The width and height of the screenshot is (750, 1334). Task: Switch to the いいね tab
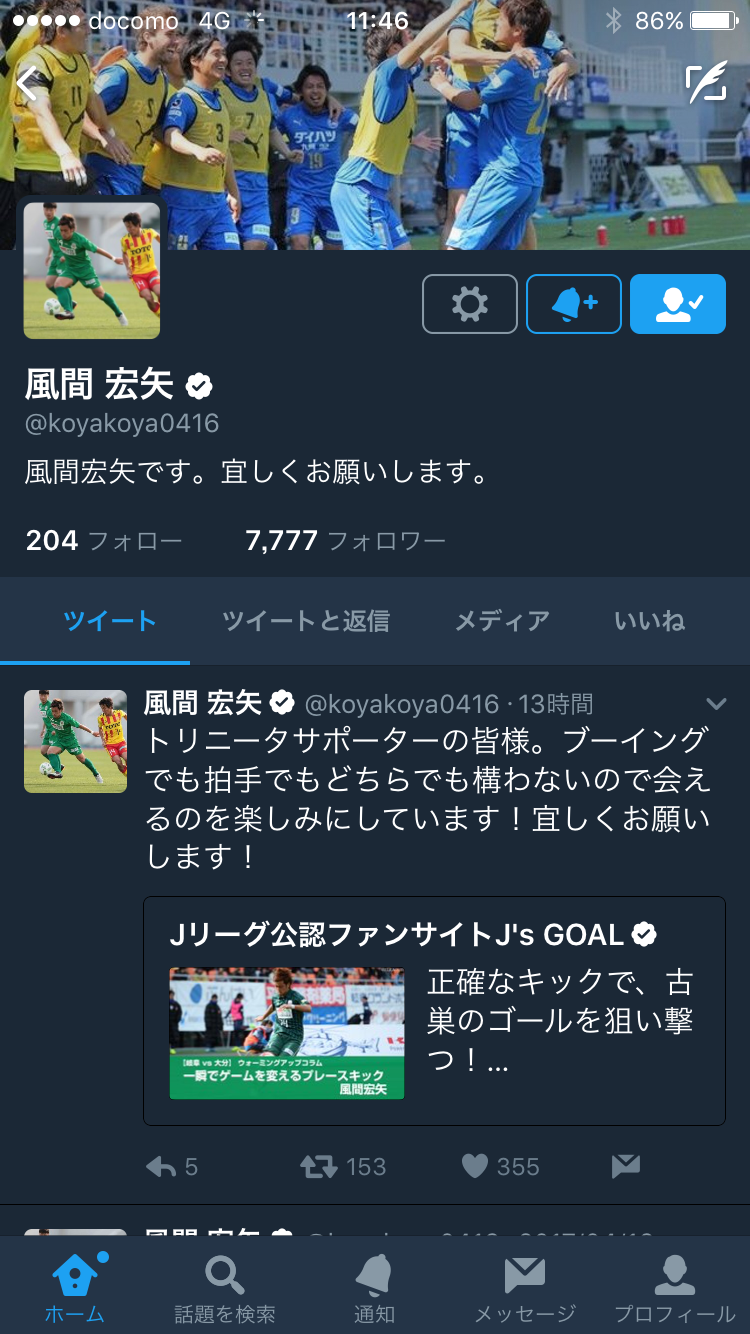649,621
